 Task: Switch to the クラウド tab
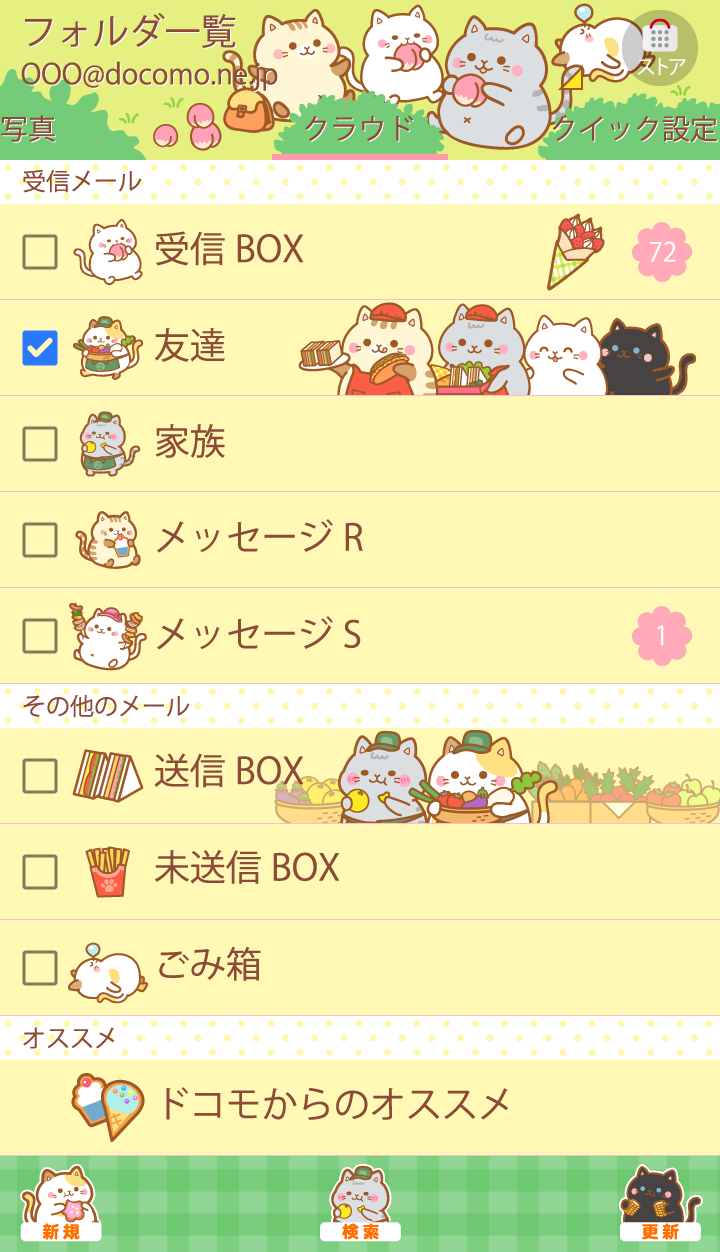point(359,129)
